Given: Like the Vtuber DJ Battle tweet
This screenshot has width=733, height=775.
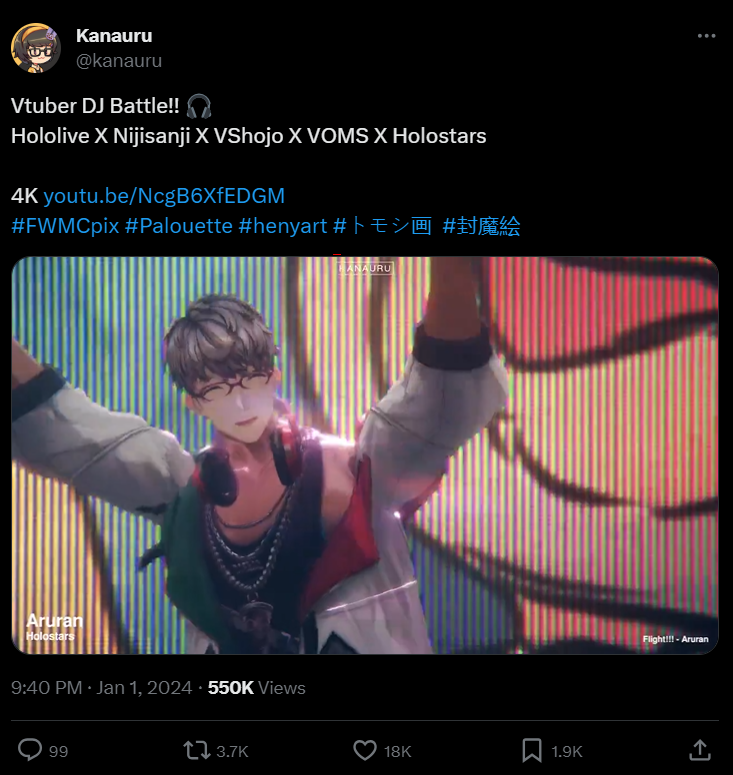Looking at the screenshot, I should click(x=366, y=750).
